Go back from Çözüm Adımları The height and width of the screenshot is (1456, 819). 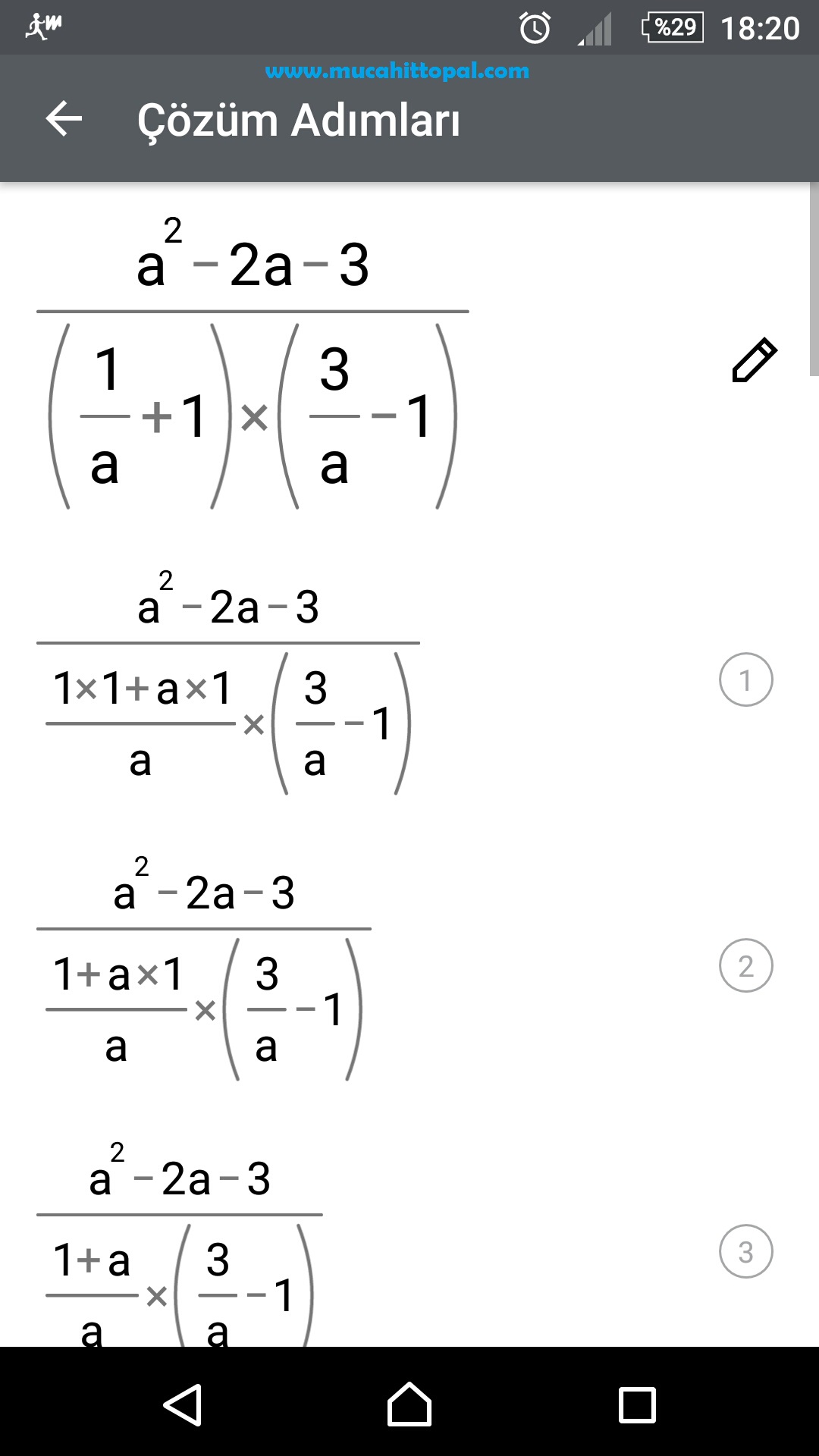(x=64, y=119)
